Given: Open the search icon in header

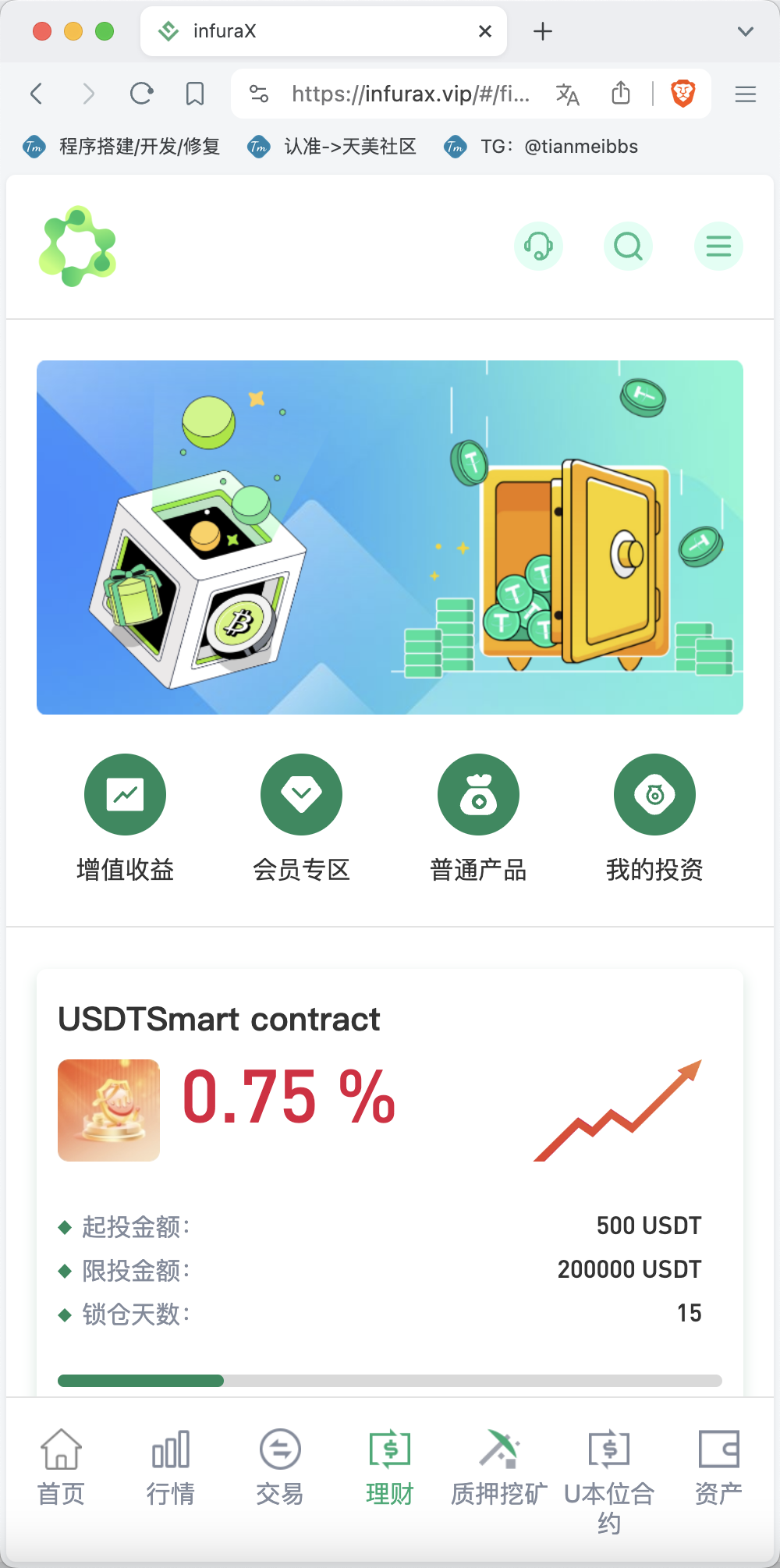Looking at the screenshot, I should 628,247.
